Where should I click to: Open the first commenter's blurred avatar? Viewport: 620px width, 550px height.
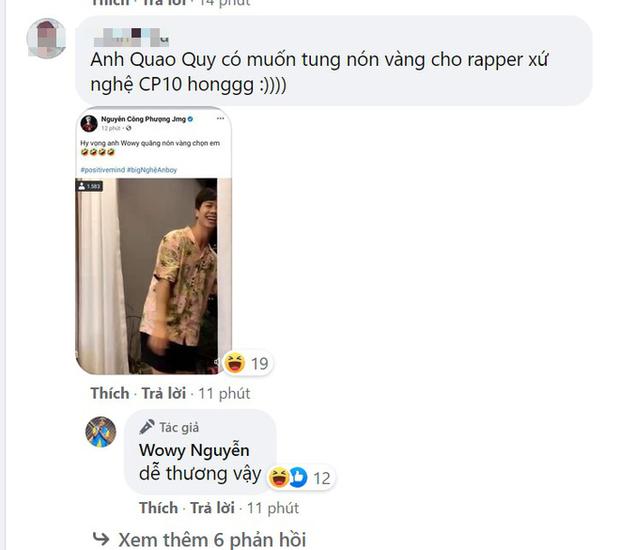tap(46, 39)
